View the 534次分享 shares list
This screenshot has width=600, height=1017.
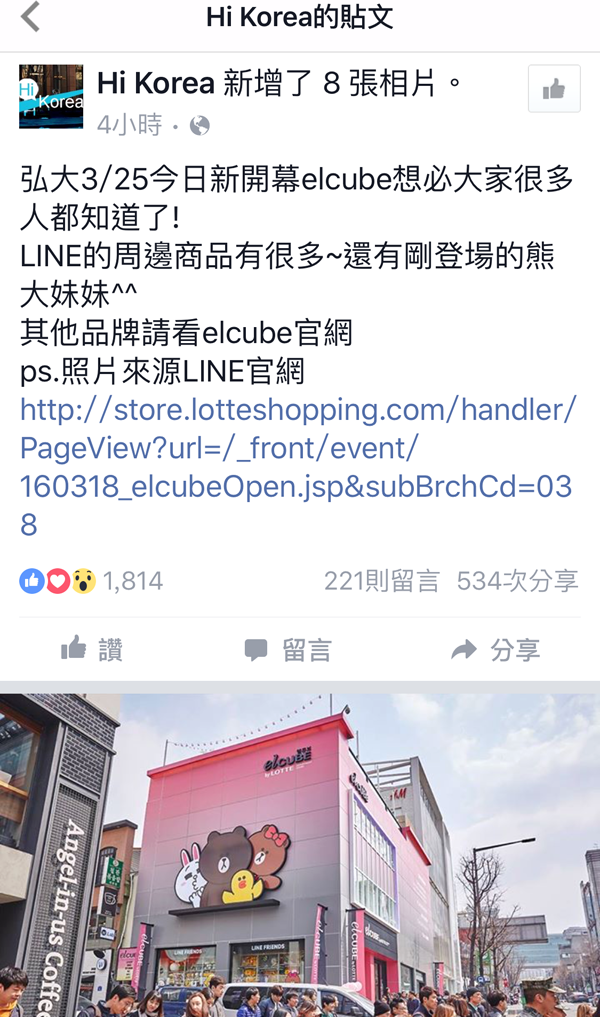click(517, 581)
